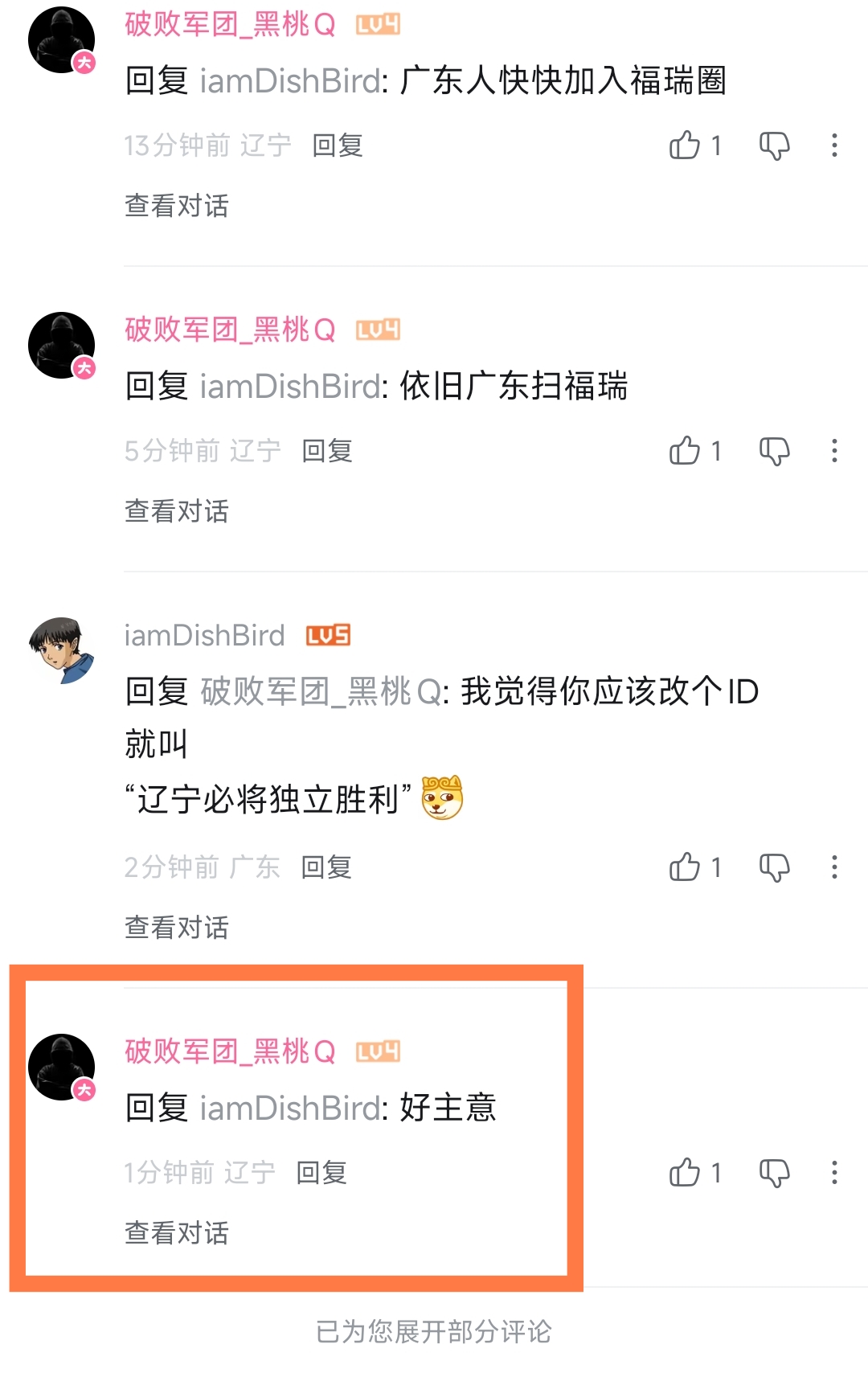Dislike the comment "依旧广东扫福瑞"
This screenshot has width=868, height=1377.
[775, 451]
